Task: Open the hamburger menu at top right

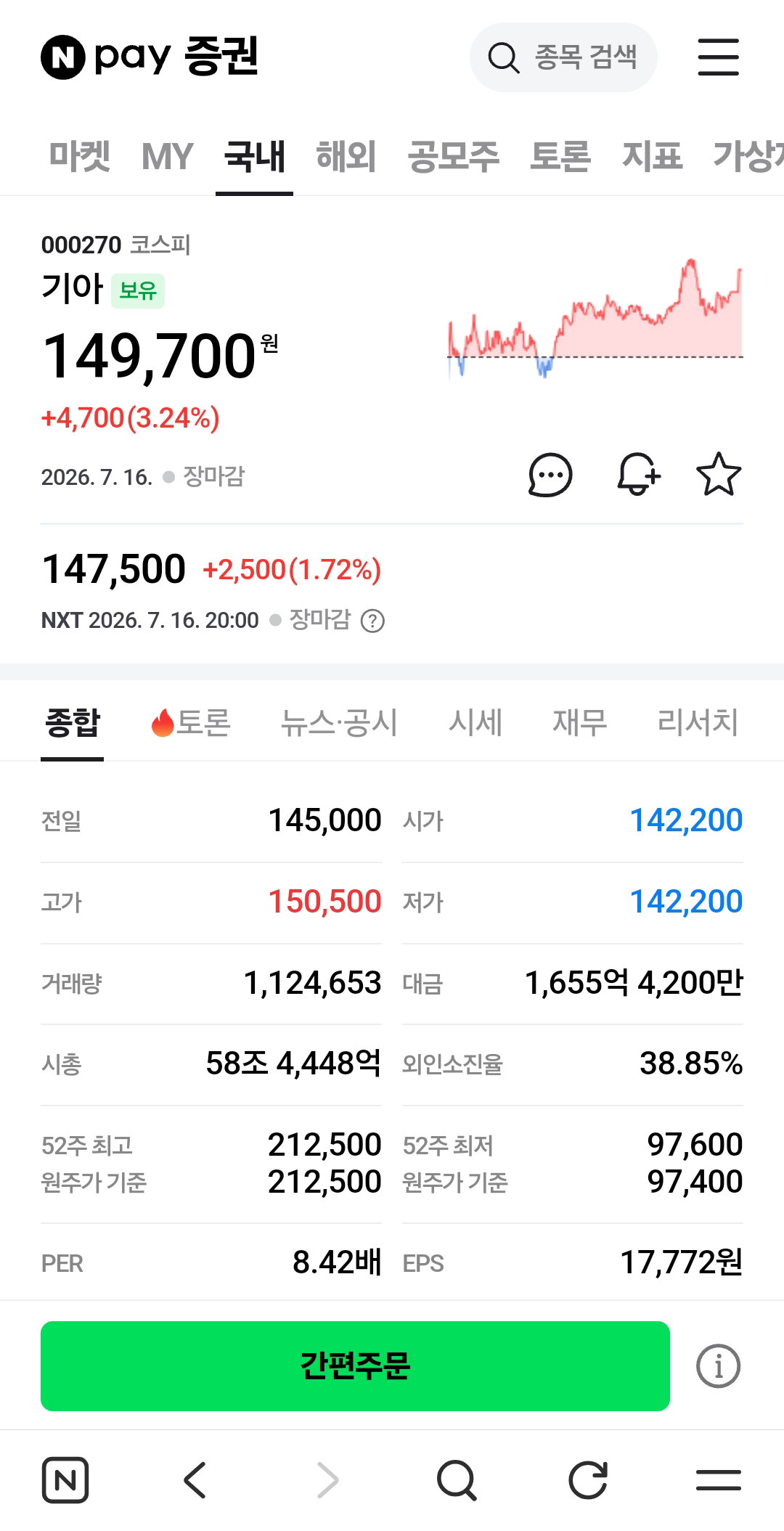Action: (718, 57)
